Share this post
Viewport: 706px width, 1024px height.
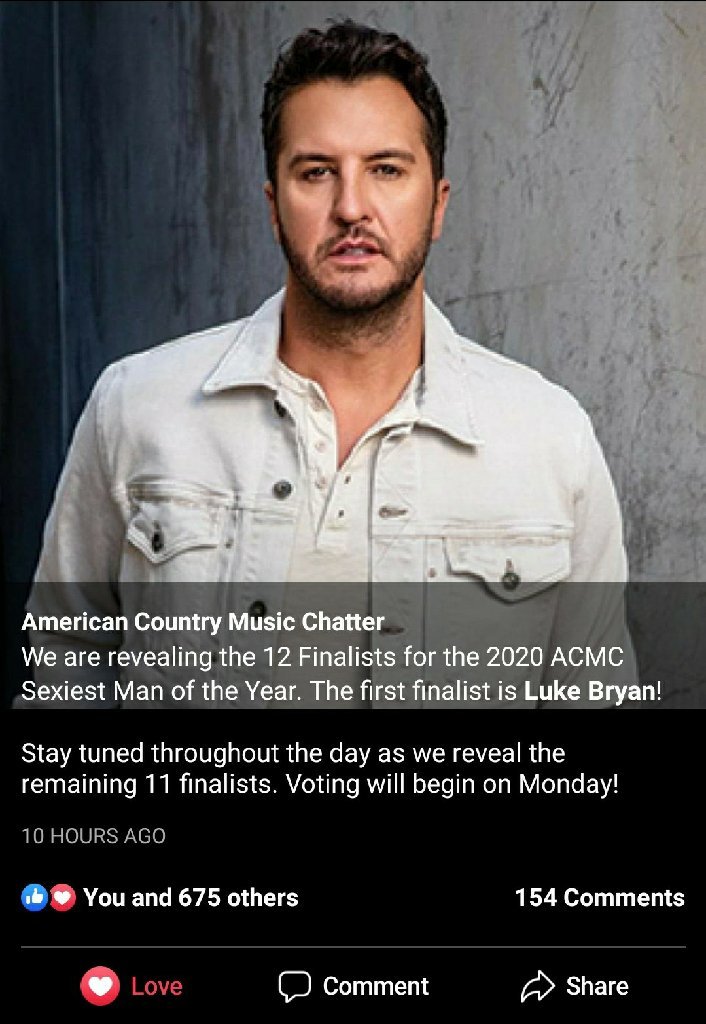point(575,986)
